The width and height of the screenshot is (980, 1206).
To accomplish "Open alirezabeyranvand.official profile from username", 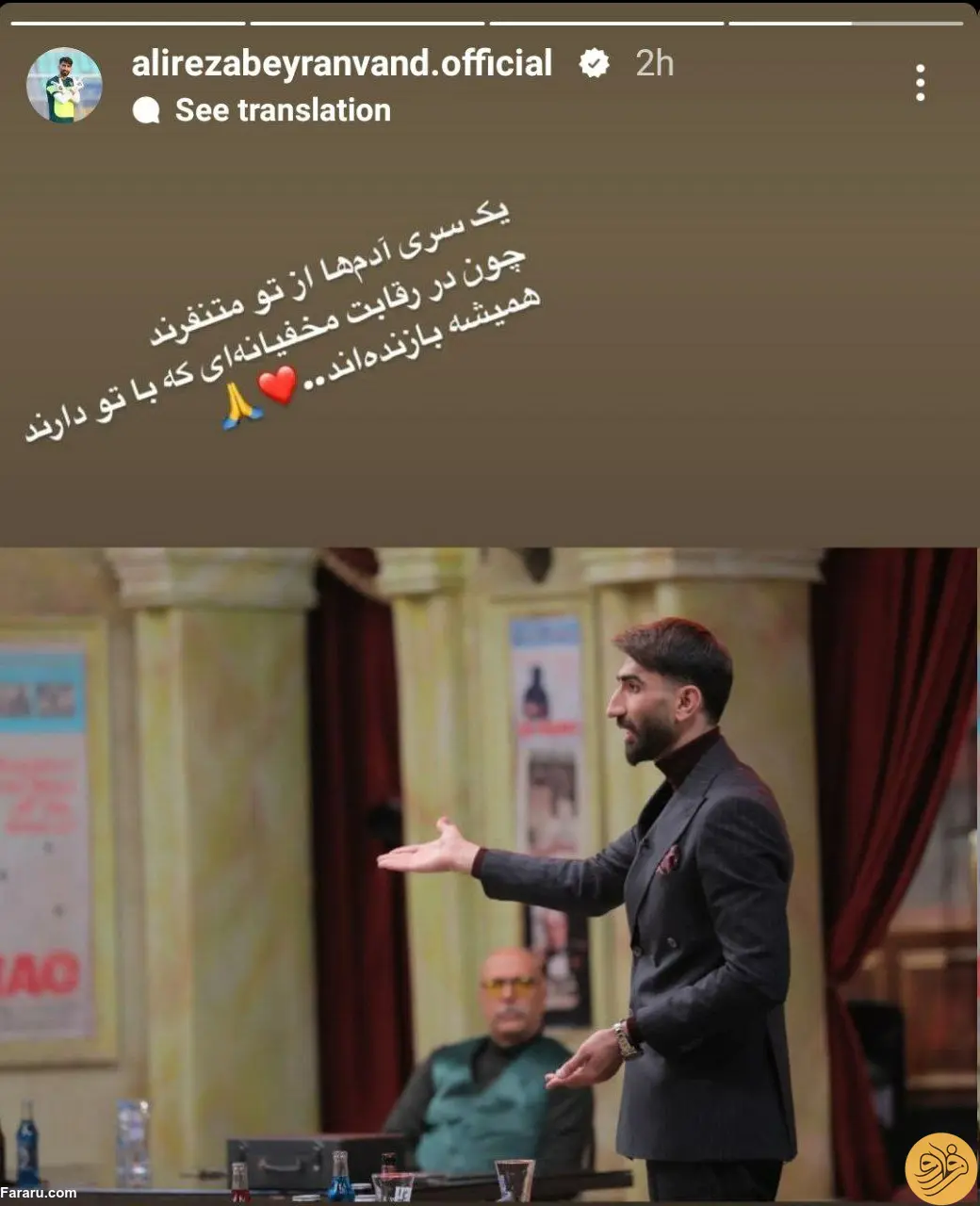I will coord(341,63).
